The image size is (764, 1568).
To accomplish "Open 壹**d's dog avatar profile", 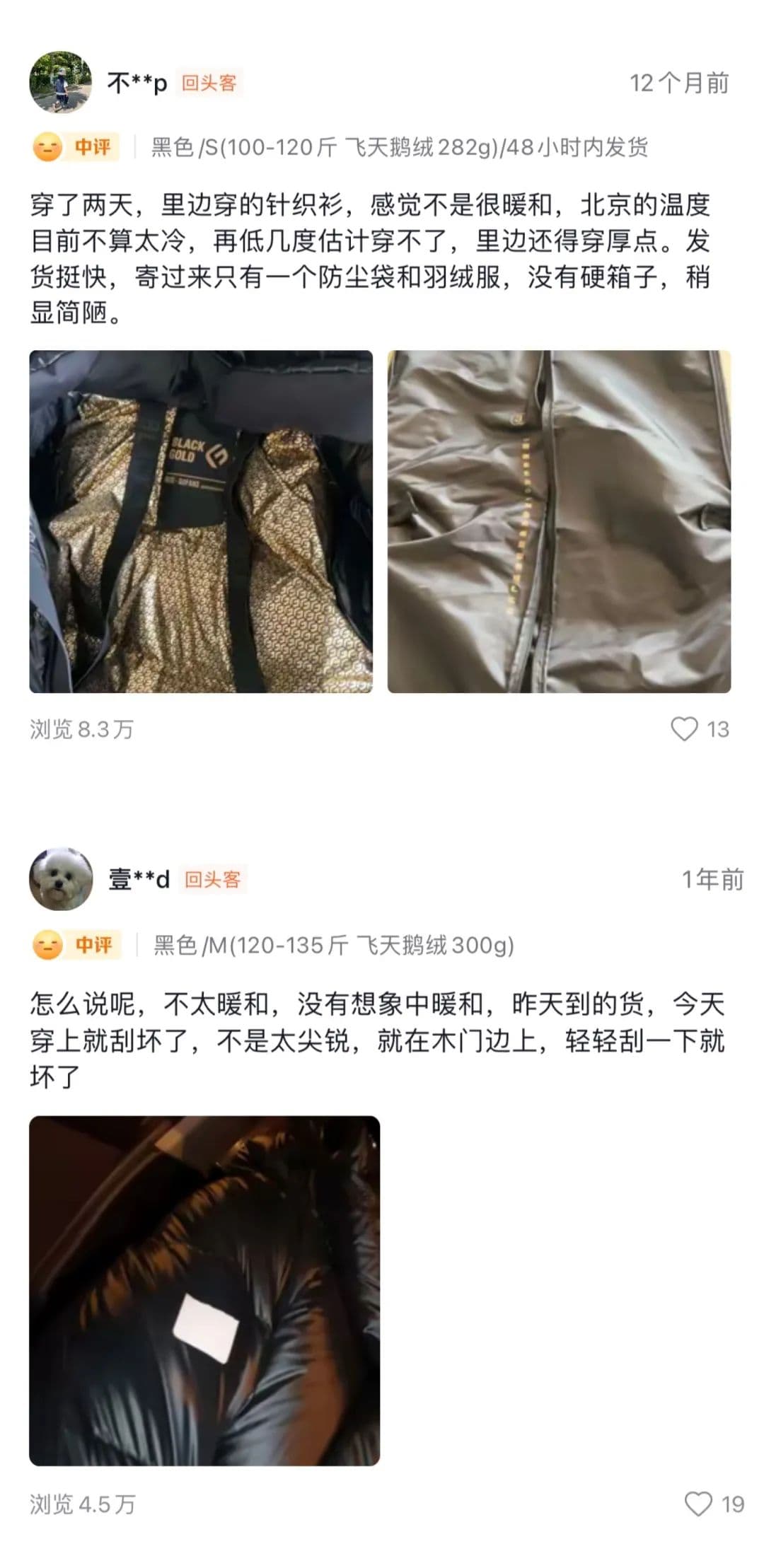I will (x=61, y=879).
